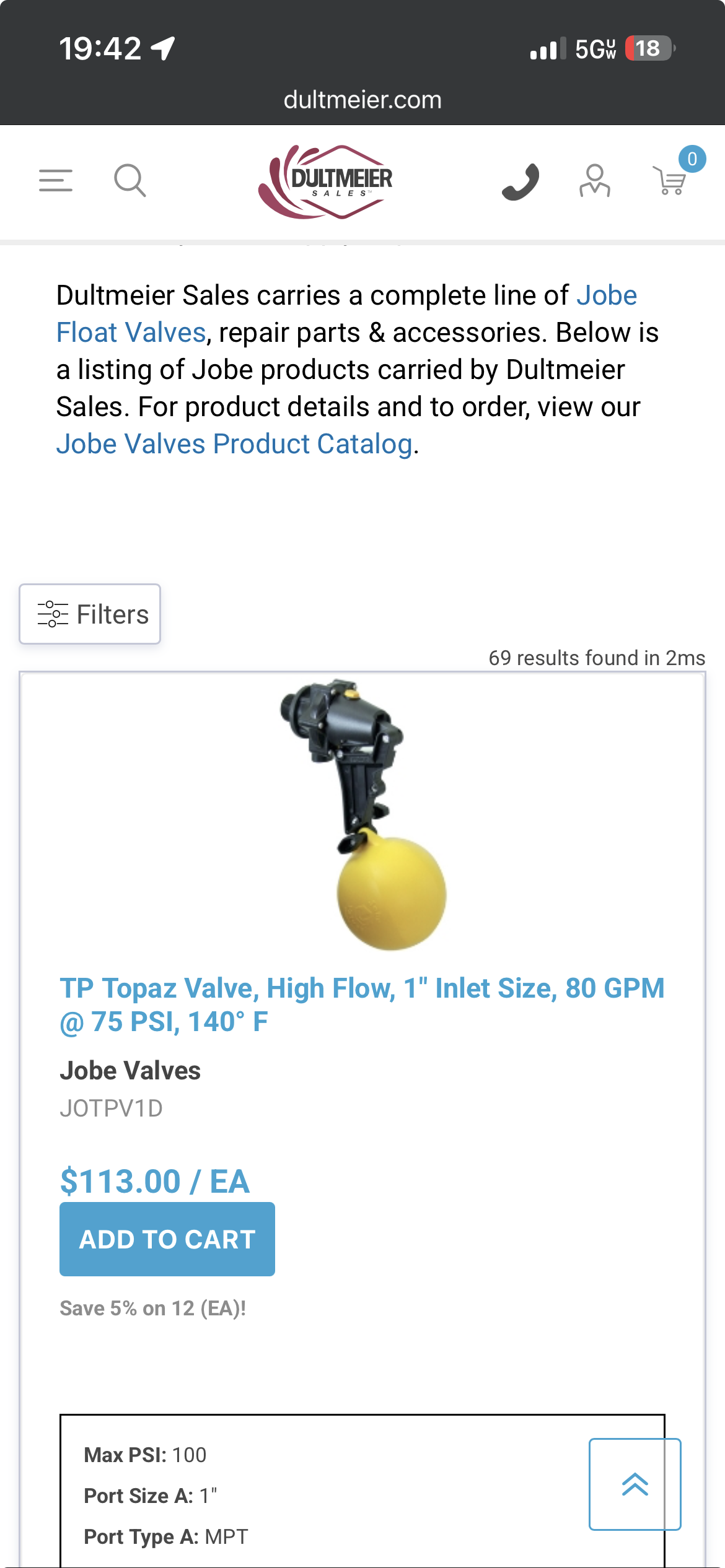Open the search icon

(130, 180)
